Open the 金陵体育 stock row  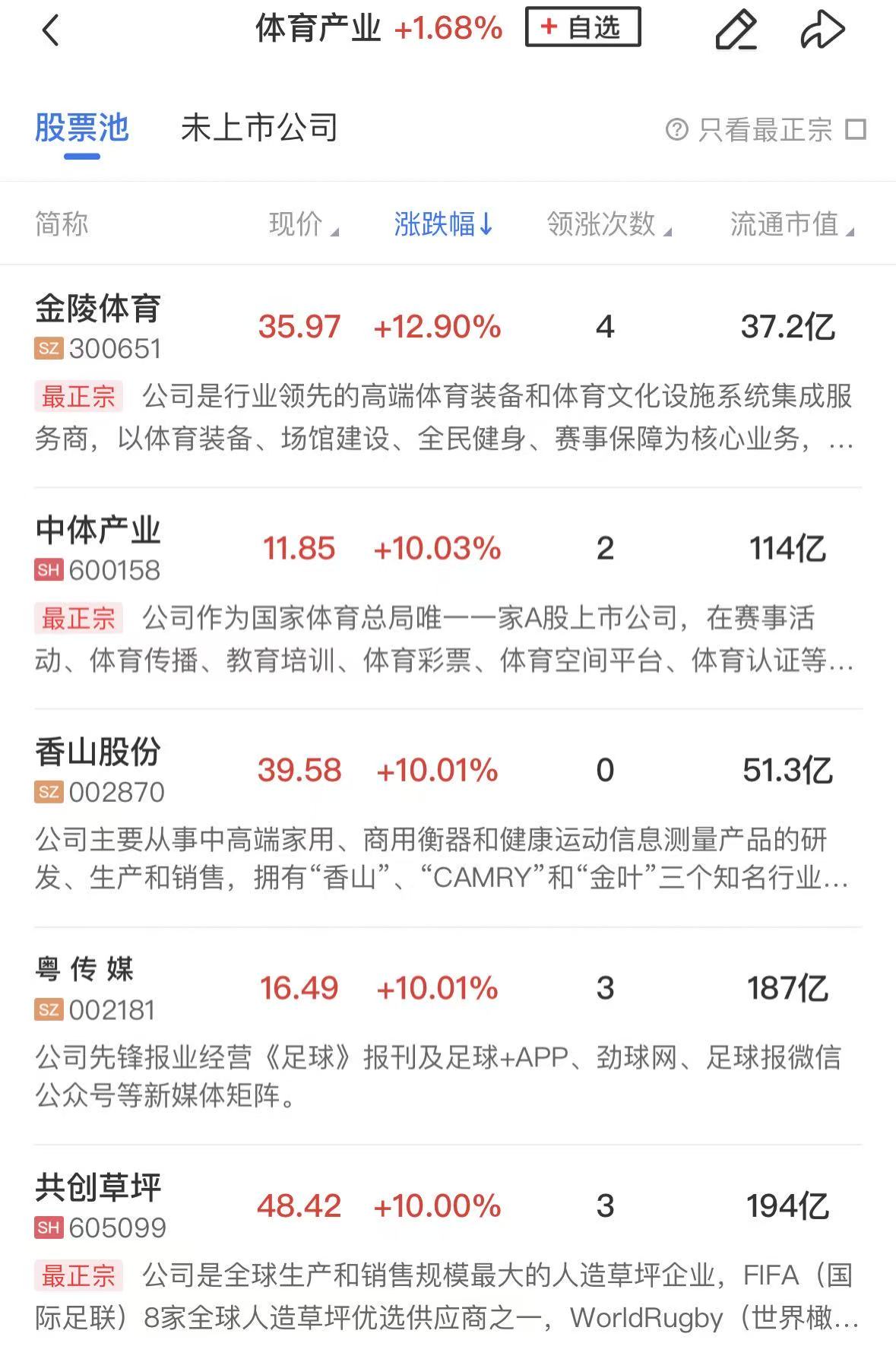98,309
